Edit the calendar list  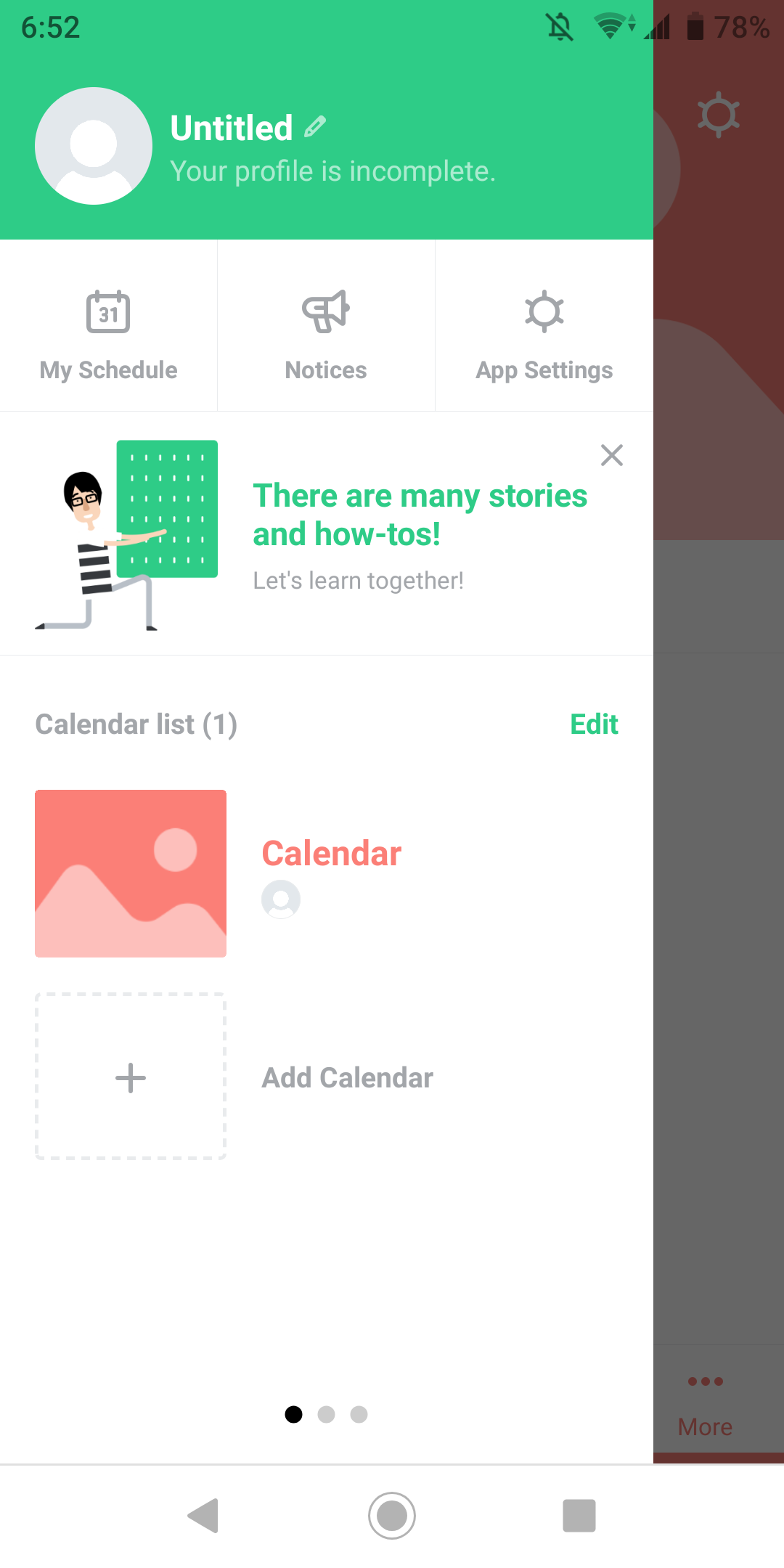[x=594, y=724]
